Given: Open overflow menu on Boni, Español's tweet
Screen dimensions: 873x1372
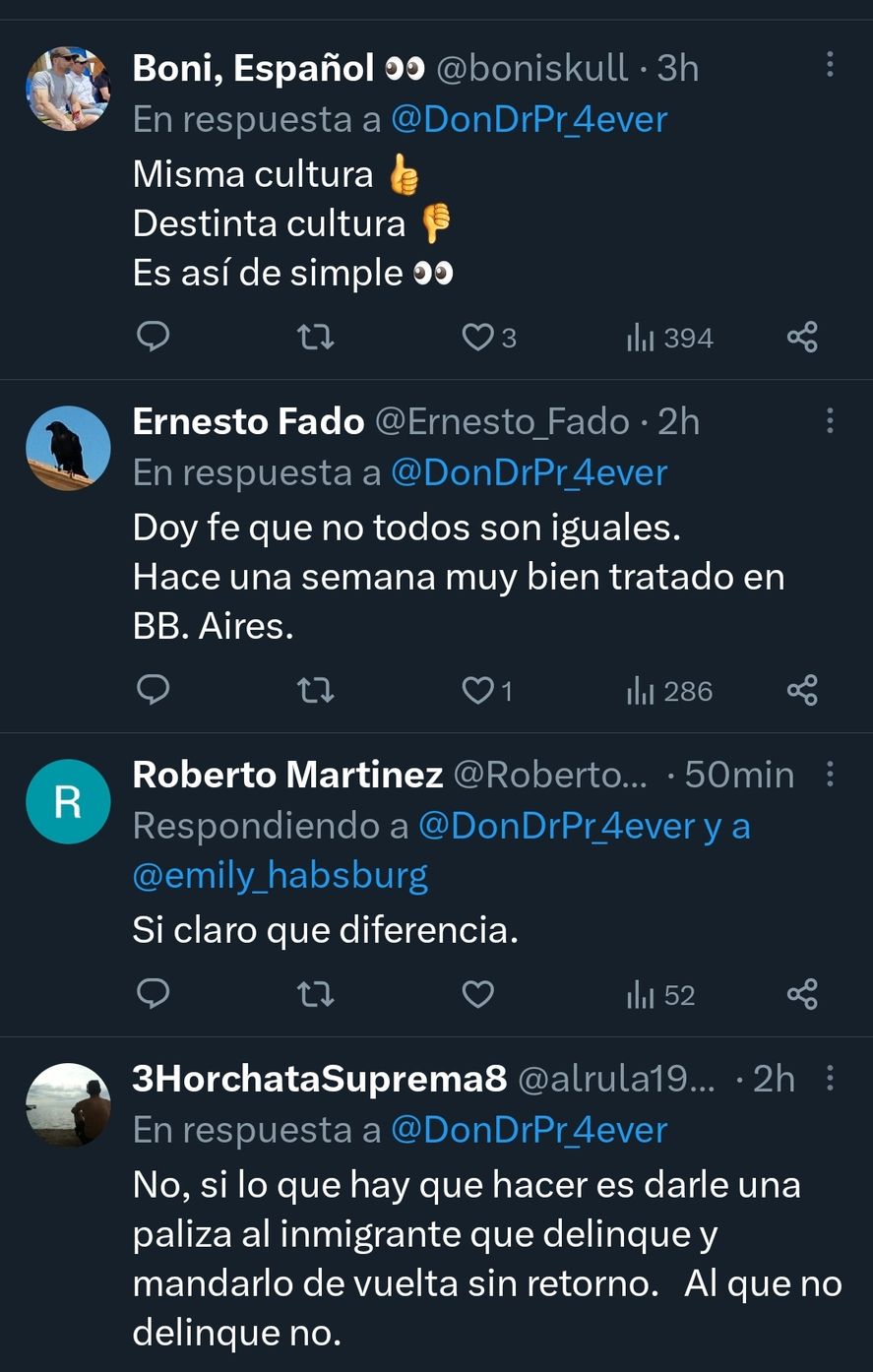Looking at the screenshot, I should [830, 65].
